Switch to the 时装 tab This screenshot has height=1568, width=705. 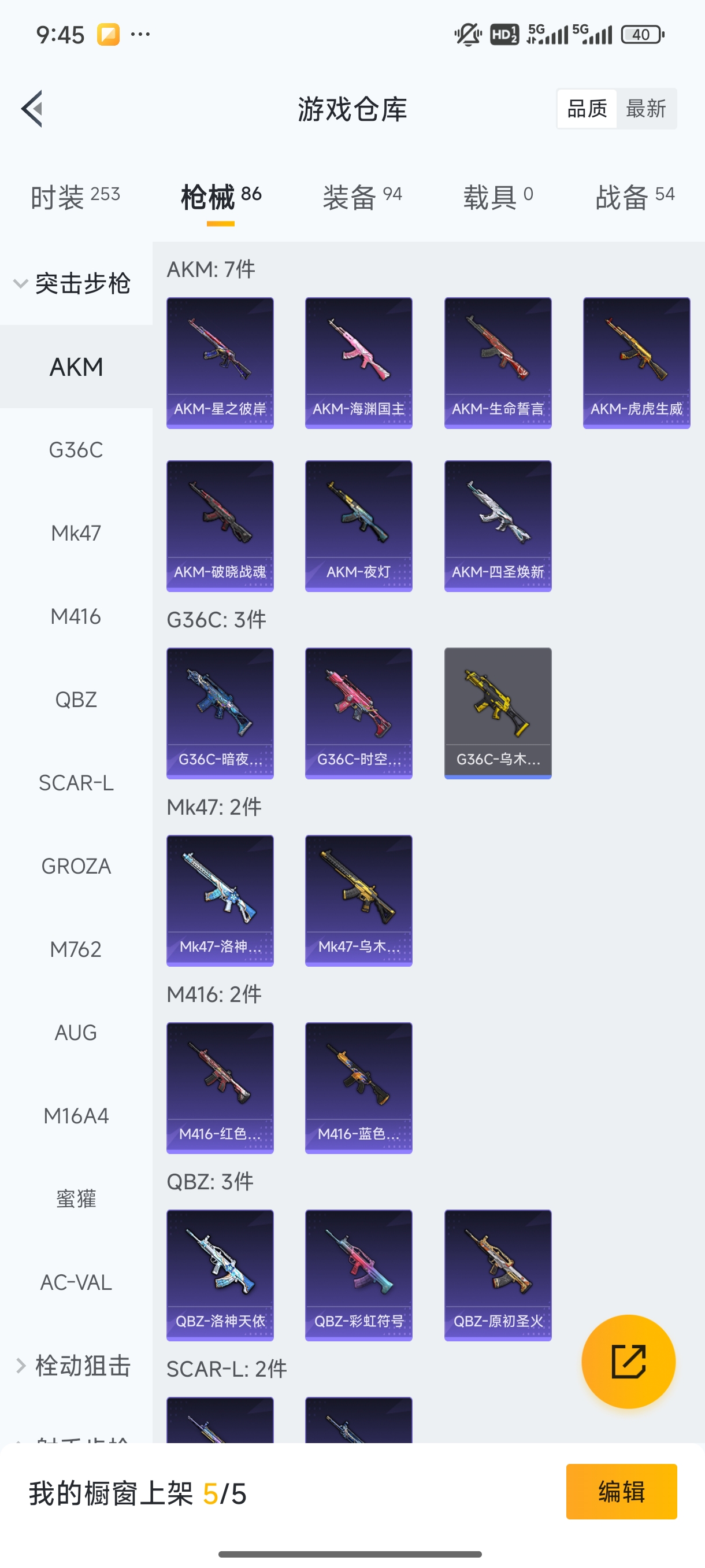76,197
